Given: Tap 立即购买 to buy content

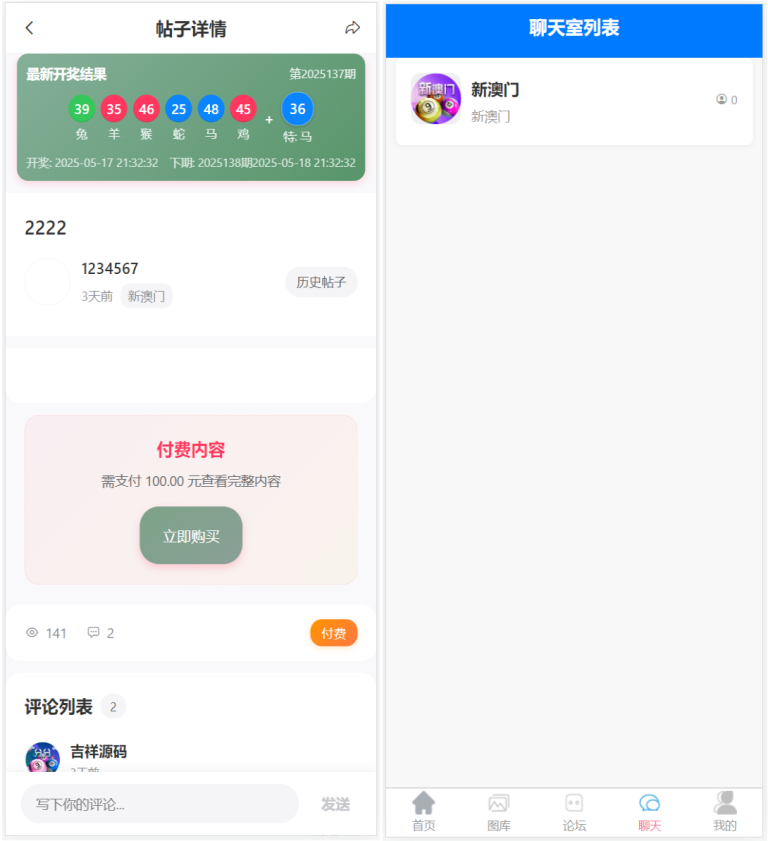Looking at the screenshot, I should coord(191,536).
